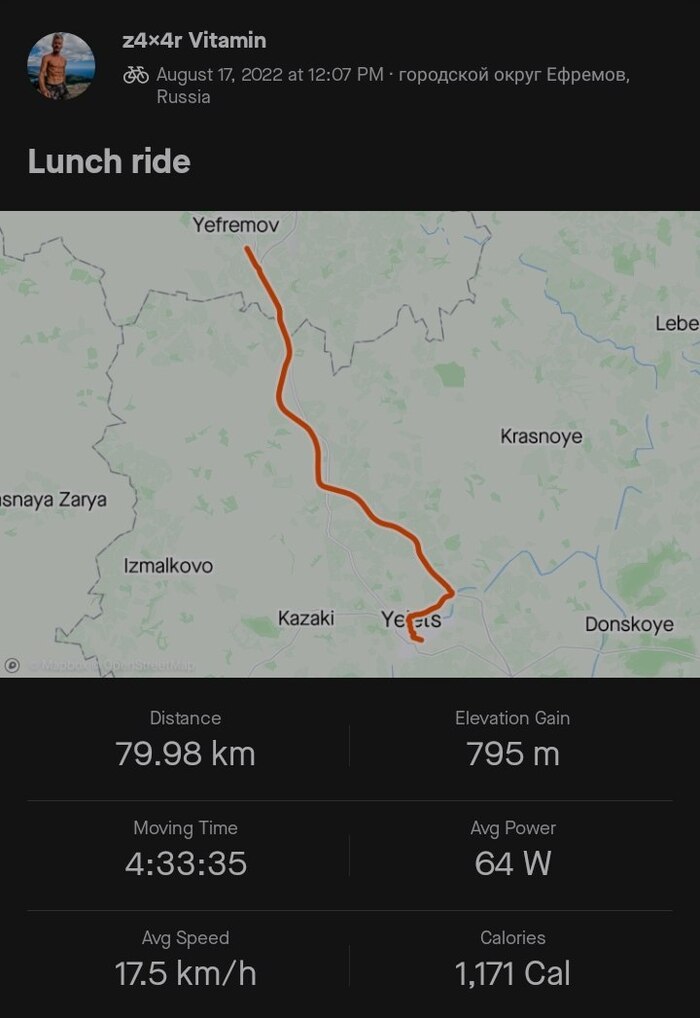Open the ride route map

tap(350, 443)
